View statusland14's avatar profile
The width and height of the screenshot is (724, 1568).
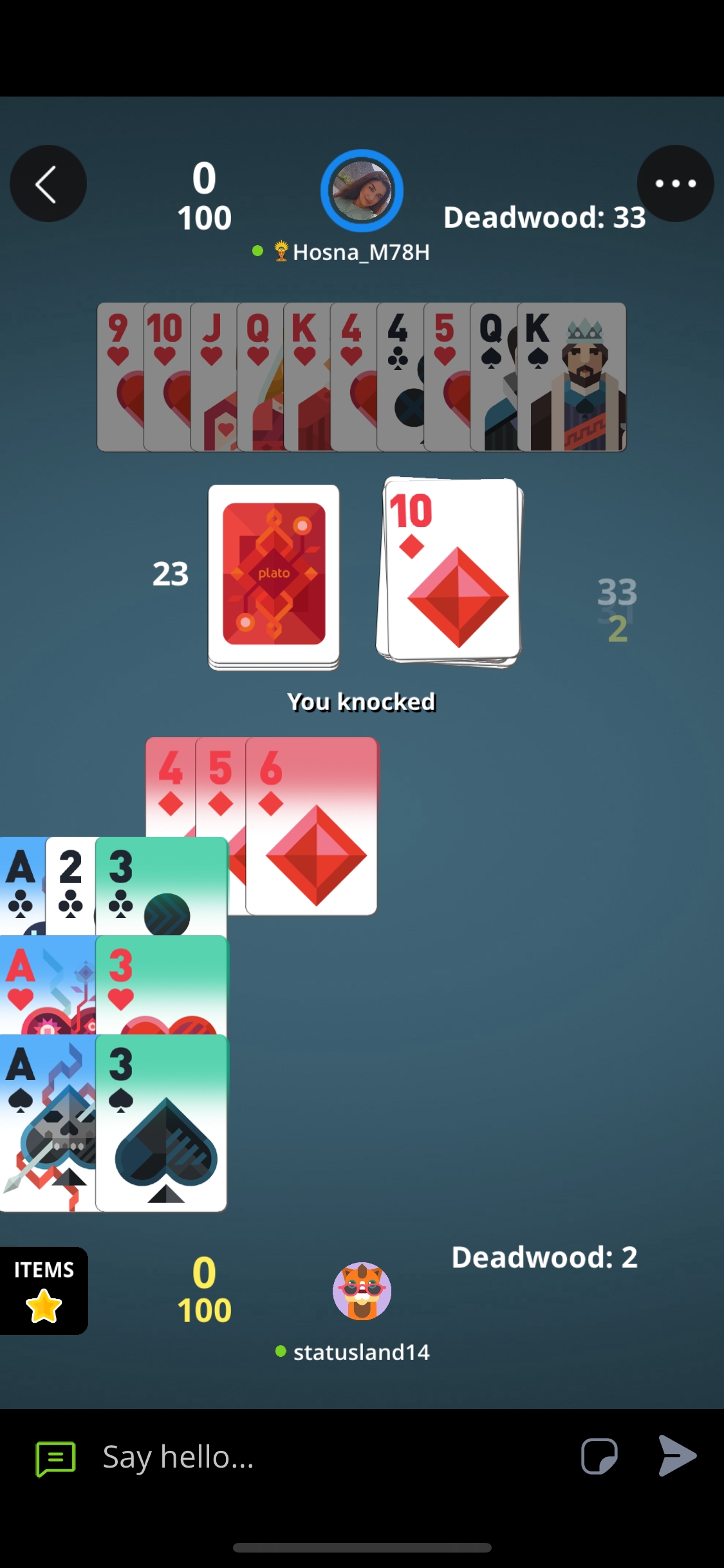[362, 1291]
